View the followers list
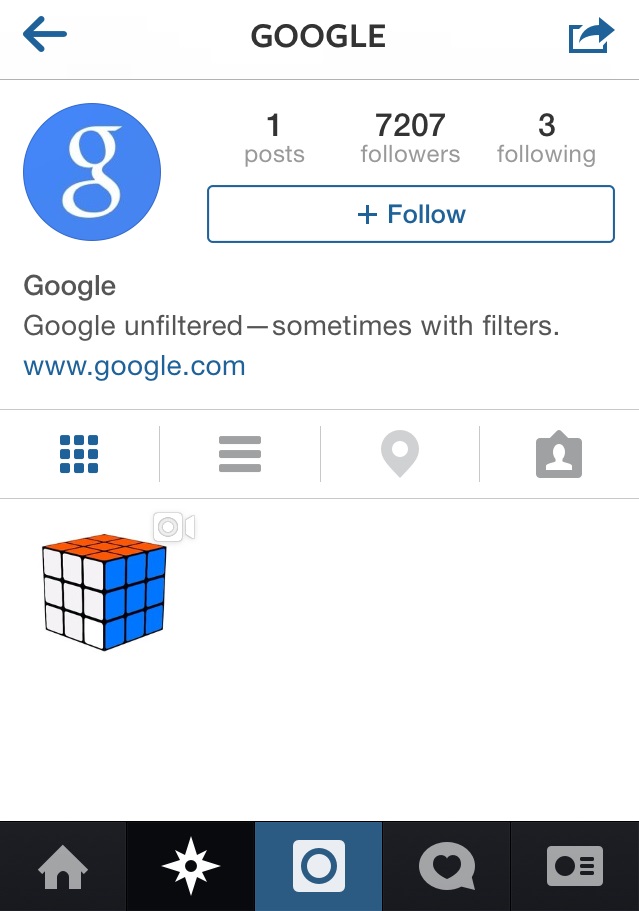639x911 pixels. tap(410, 139)
